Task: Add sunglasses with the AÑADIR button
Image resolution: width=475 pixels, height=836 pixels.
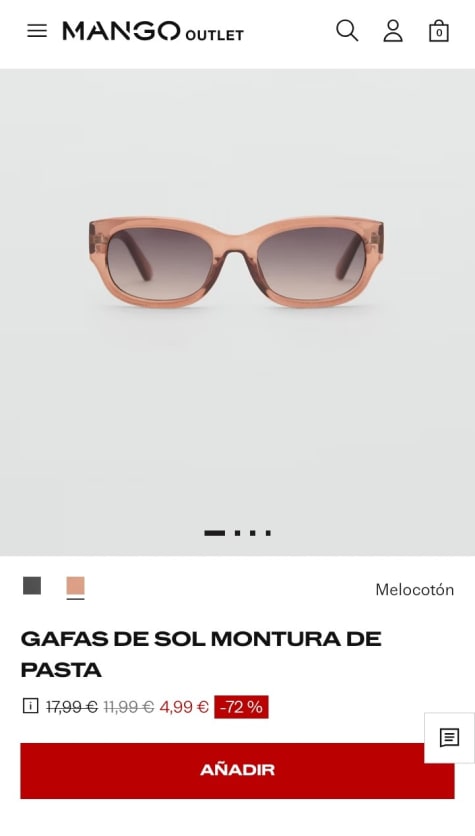Action: 237,770
